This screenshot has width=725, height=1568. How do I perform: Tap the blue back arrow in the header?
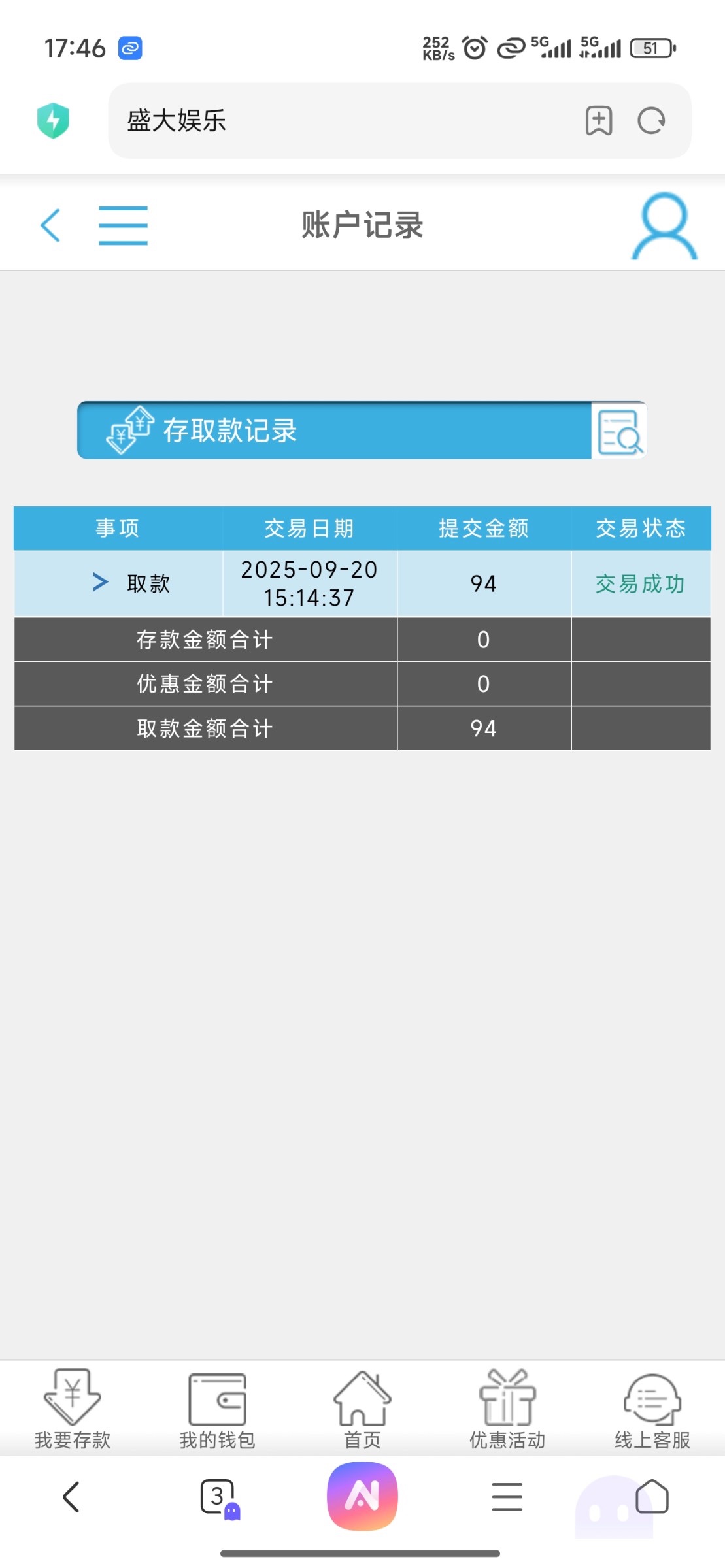pyautogui.click(x=51, y=225)
